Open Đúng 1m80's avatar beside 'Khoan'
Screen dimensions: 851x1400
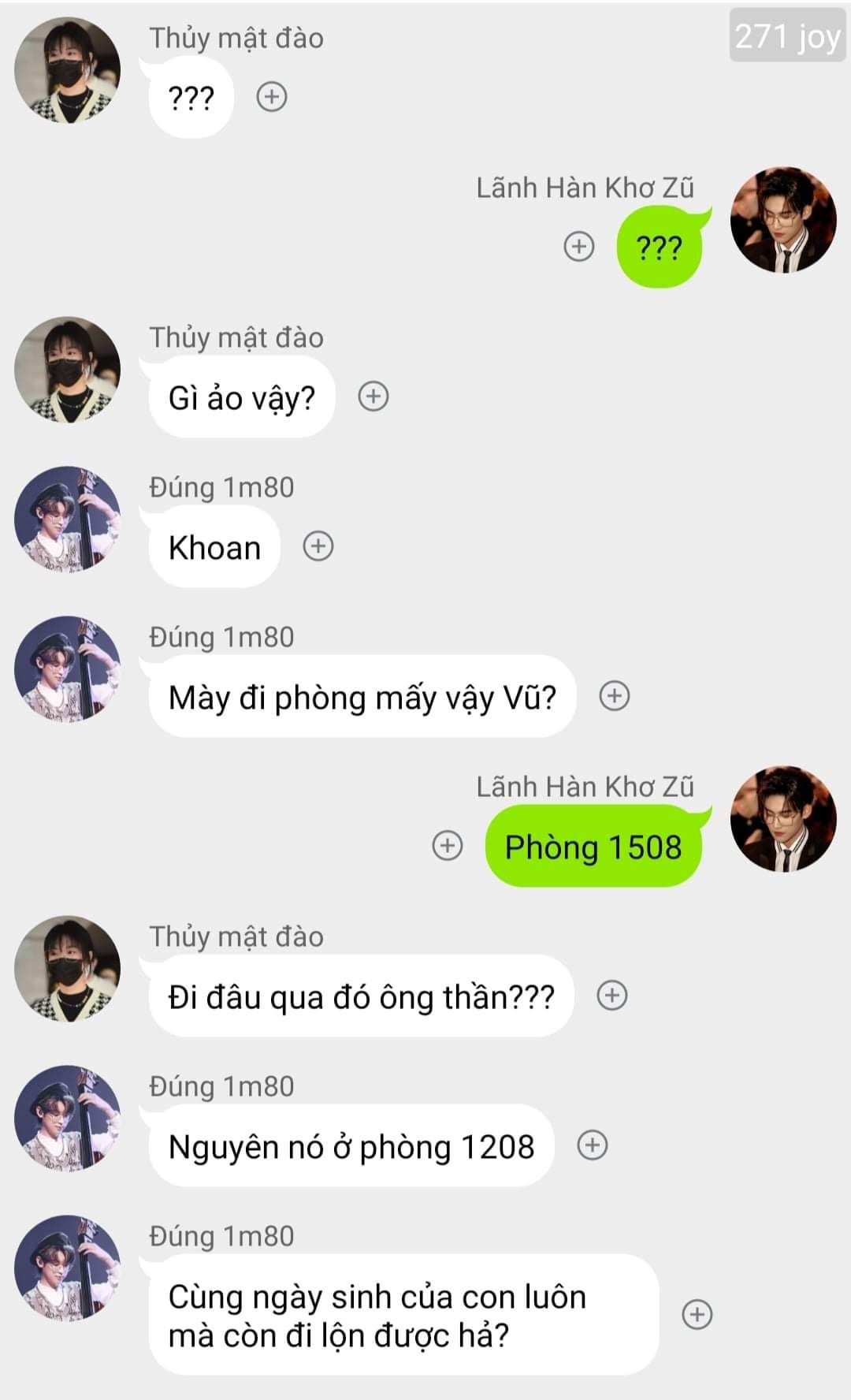[68, 519]
